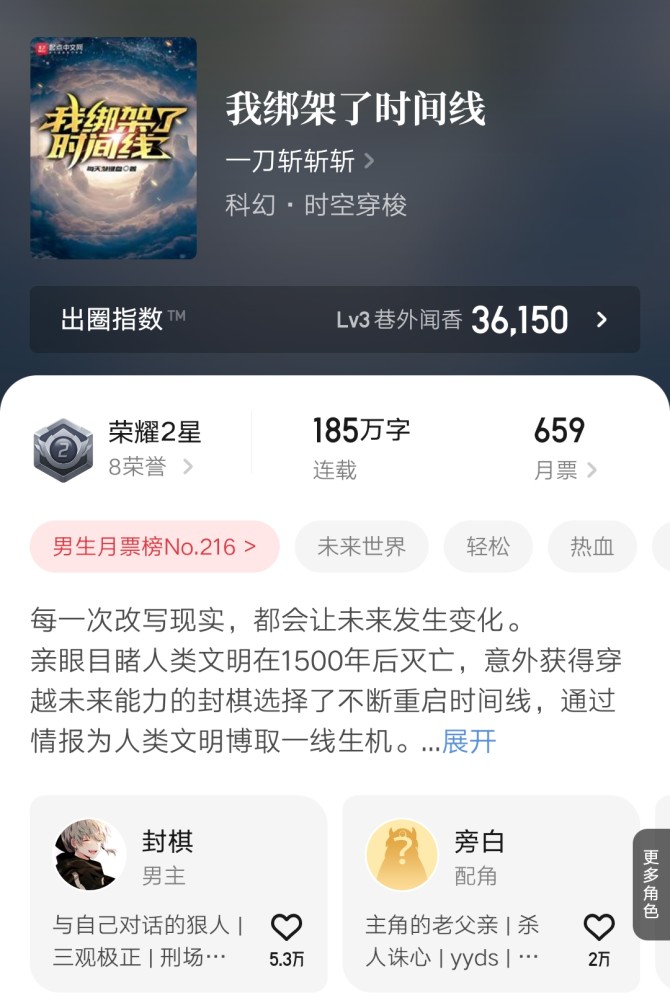Expand the full synopsis with 展开

point(469,742)
